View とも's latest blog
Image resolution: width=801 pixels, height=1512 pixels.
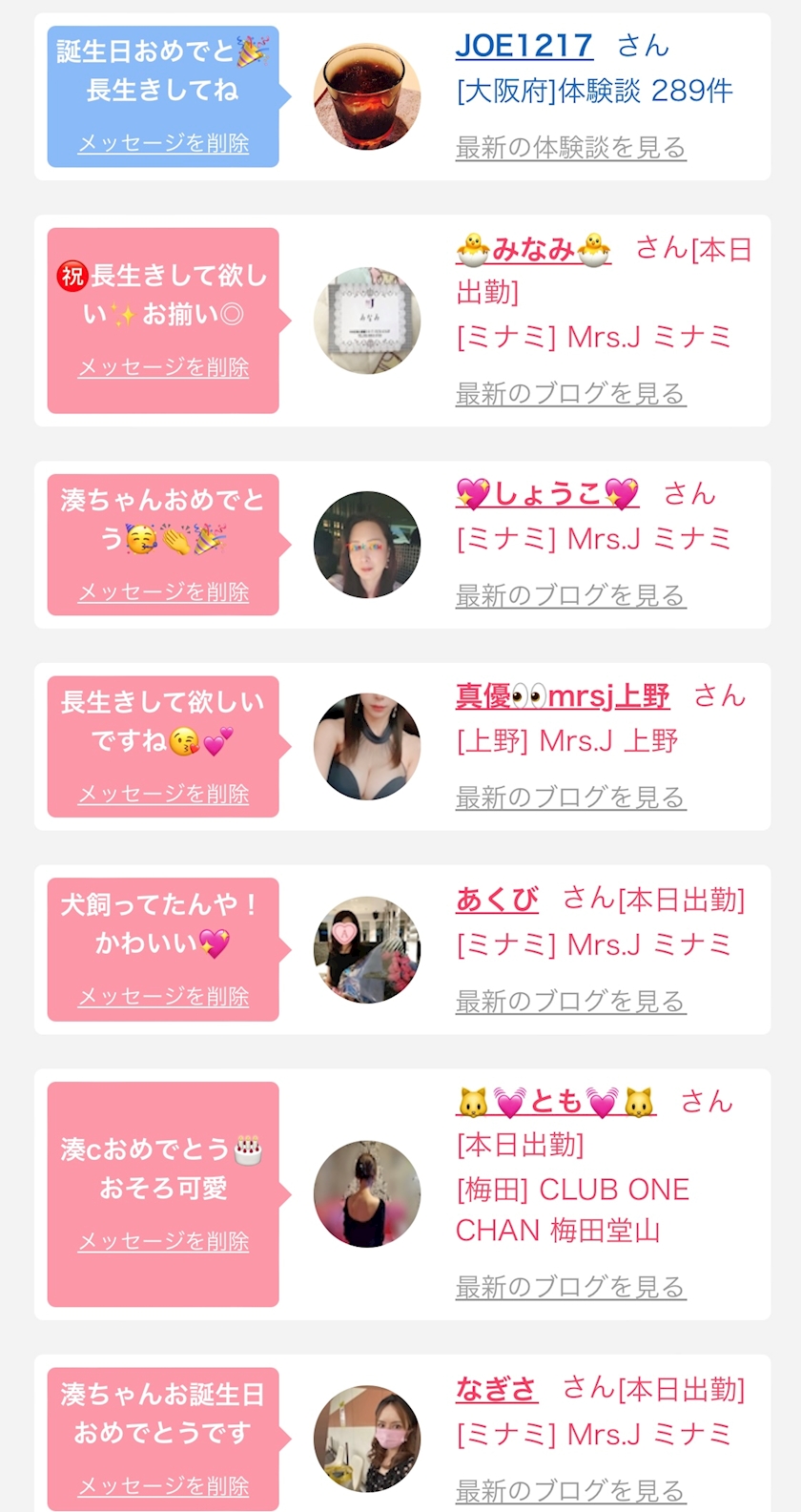(x=570, y=1287)
